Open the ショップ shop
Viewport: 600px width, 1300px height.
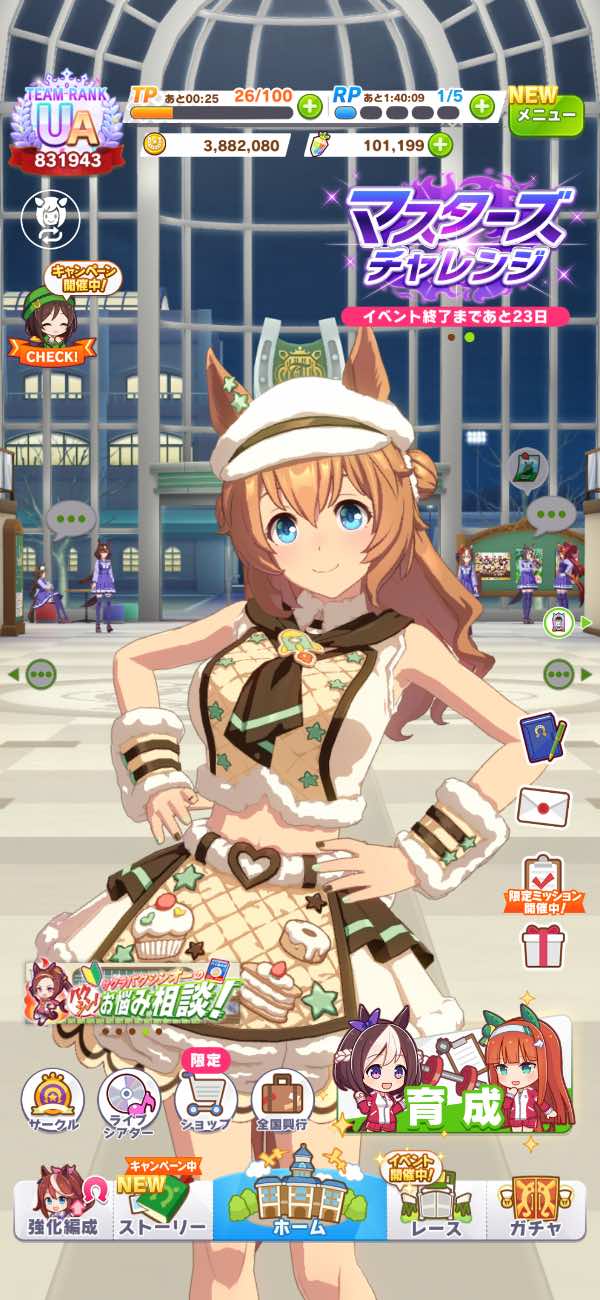tap(205, 1100)
